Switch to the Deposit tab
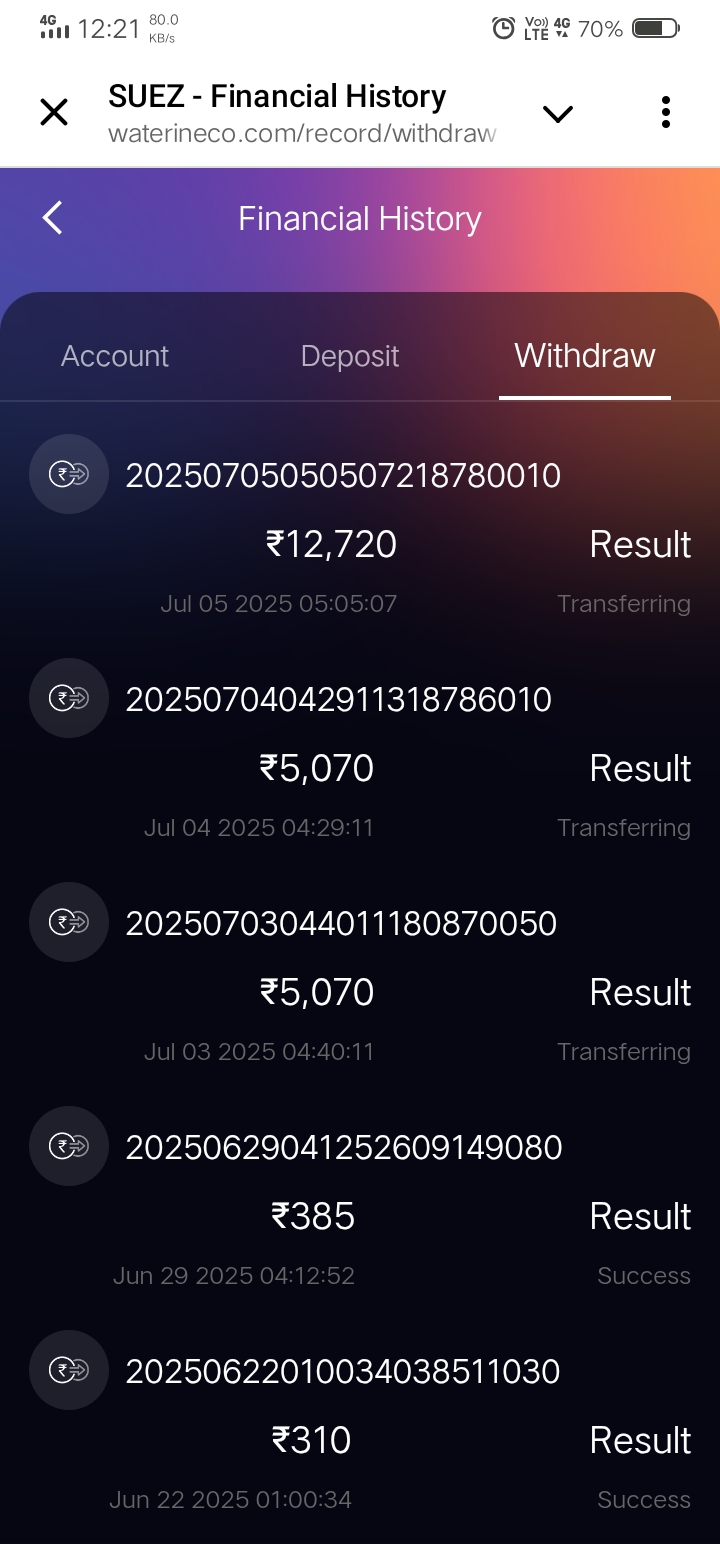Image resolution: width=720 pixels, height=1544 pixels. click(x=350, y=356)
